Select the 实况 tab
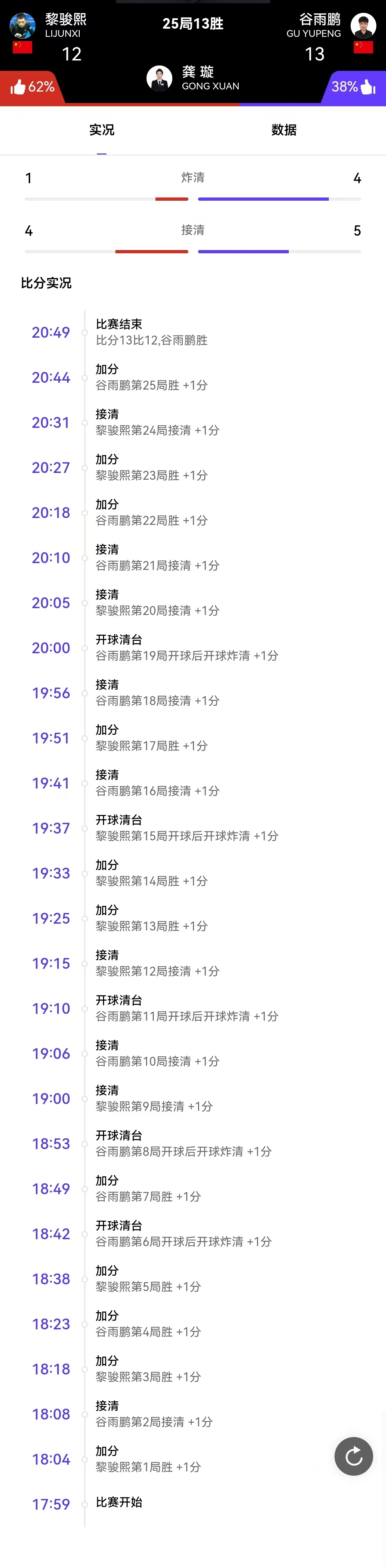 coord(102,130)
